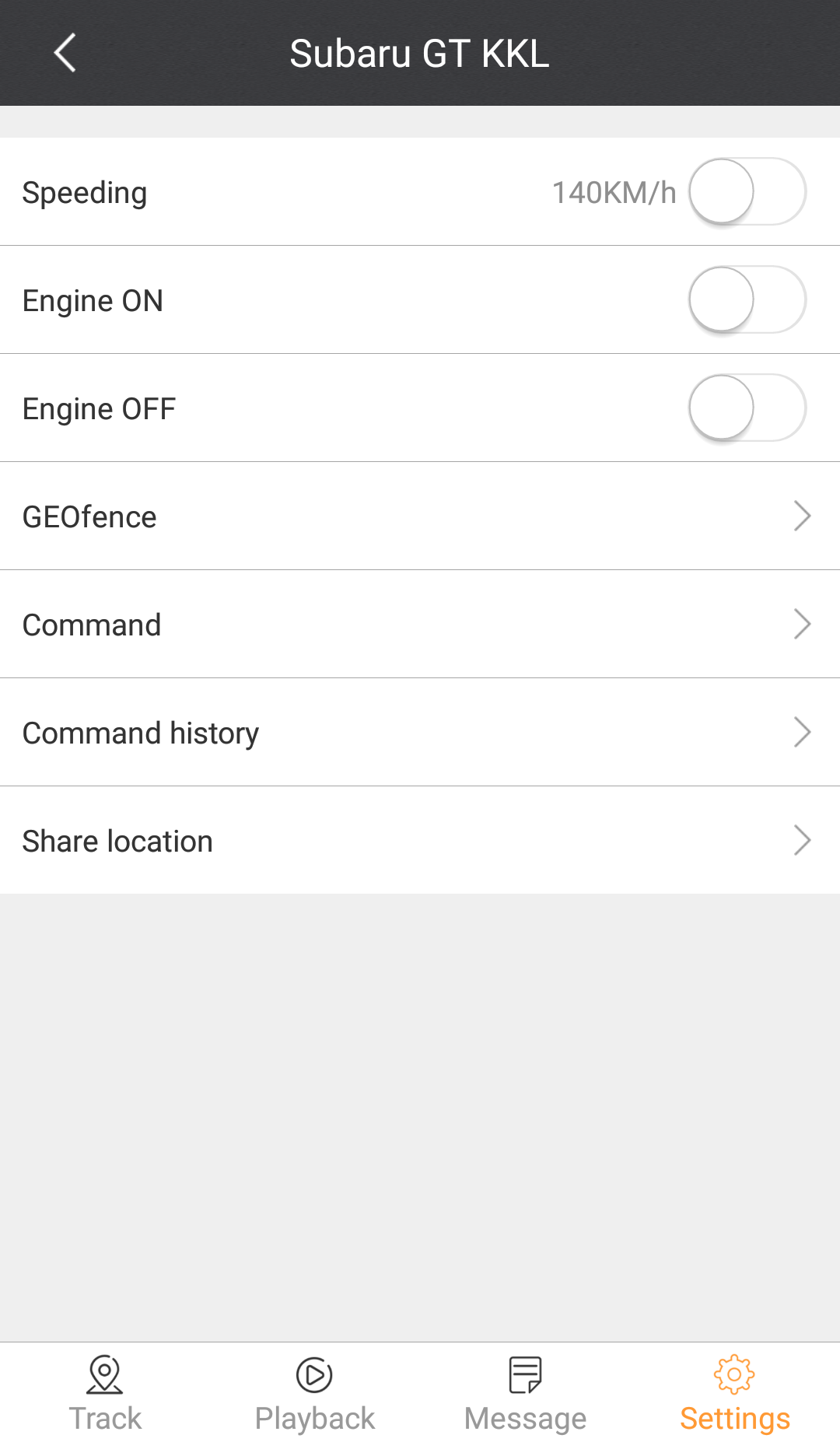Enable the Speeding alert toggle
840x1449 pixels.
[748, 191]
